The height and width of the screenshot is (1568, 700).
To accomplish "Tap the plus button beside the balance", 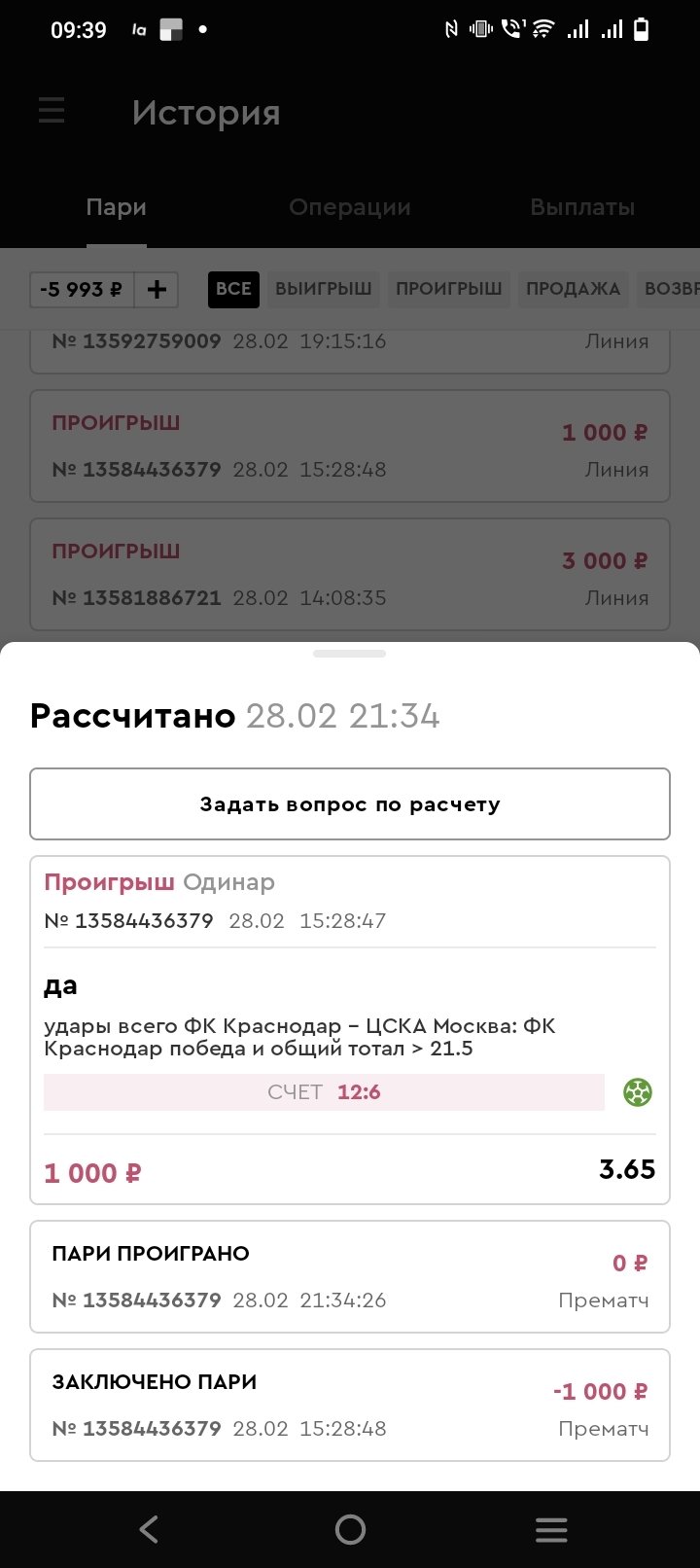I will [157, 289].
